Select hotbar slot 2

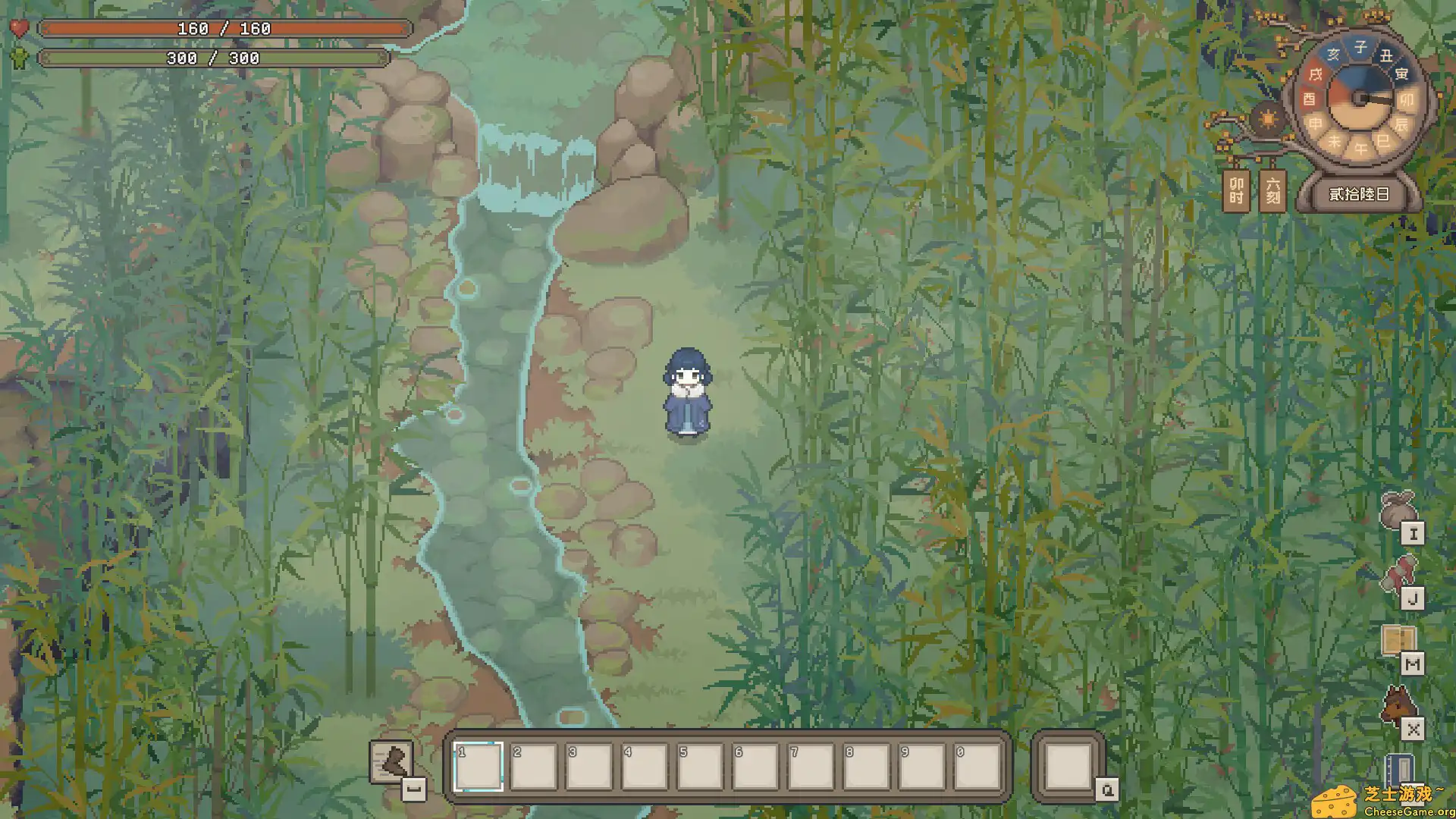point(534,766)
